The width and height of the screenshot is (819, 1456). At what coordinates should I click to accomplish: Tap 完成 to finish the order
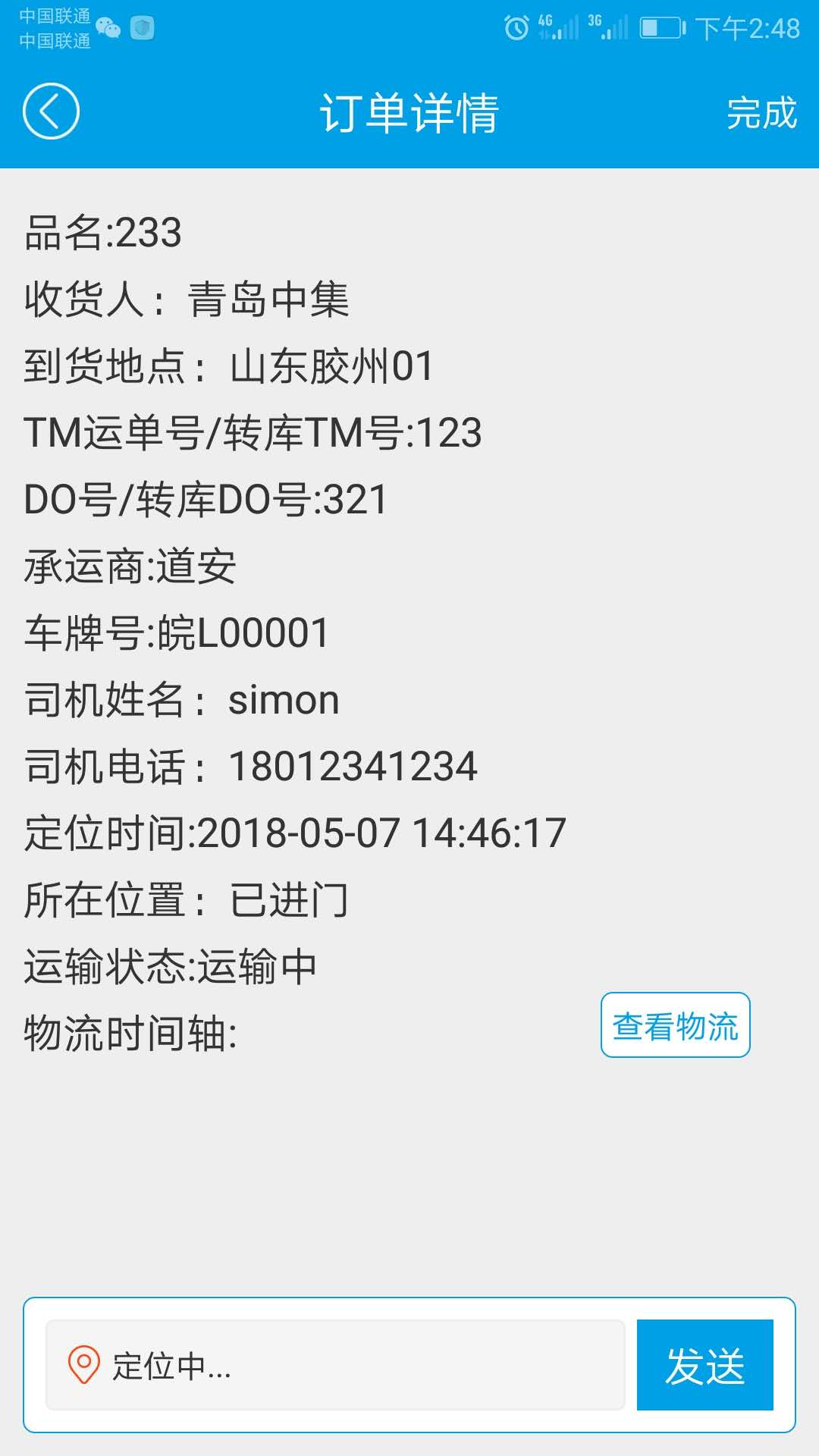[x=761, y=113]
